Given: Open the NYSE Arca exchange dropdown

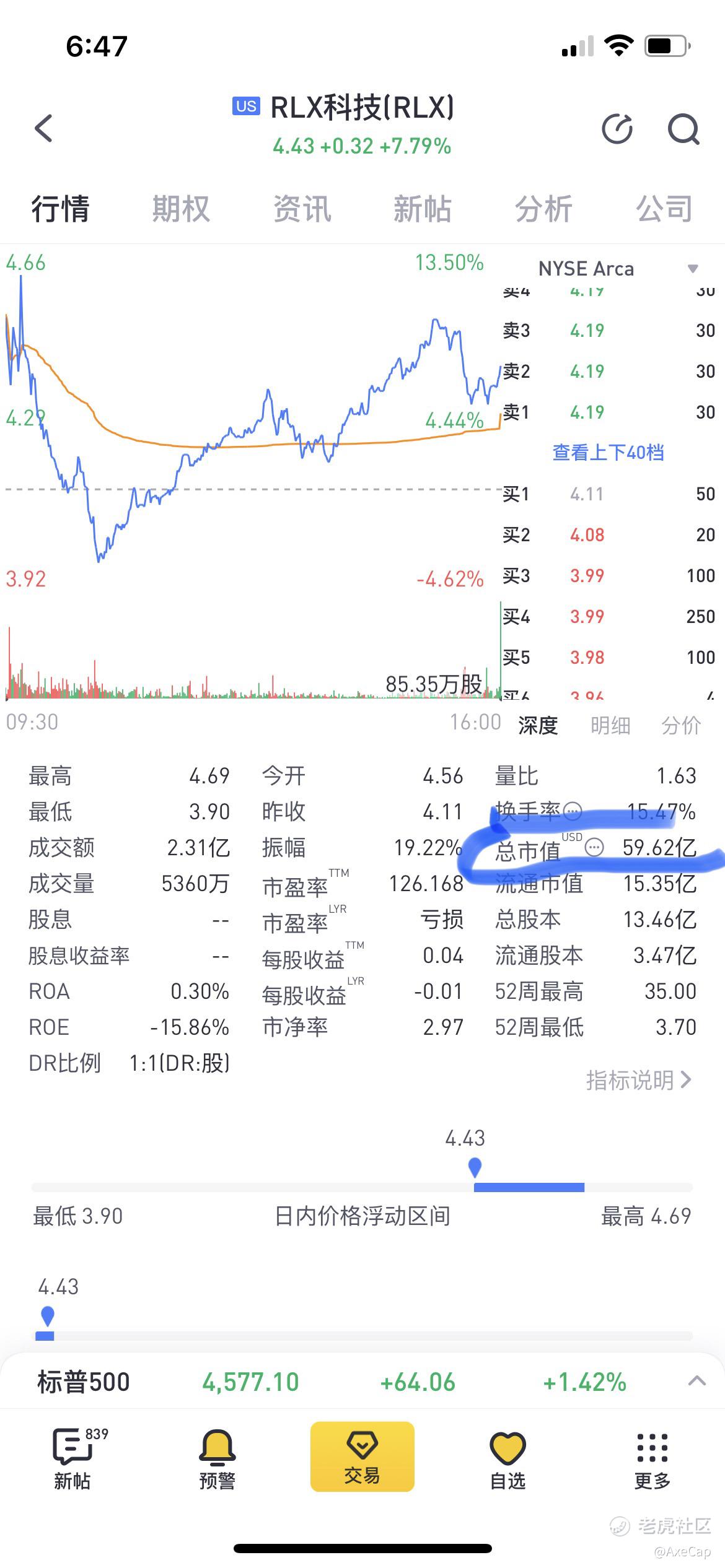Looking at the screenshot, I should tap(618, 269).
